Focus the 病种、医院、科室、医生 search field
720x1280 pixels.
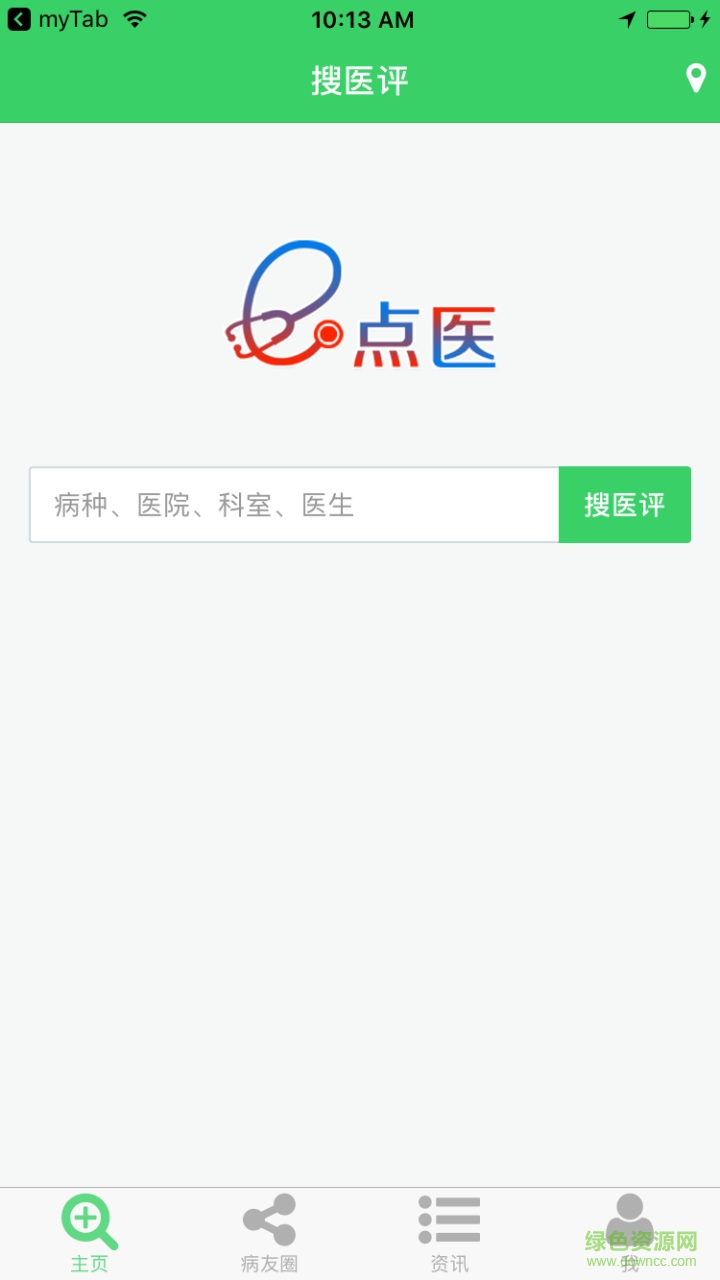[294, 505]
